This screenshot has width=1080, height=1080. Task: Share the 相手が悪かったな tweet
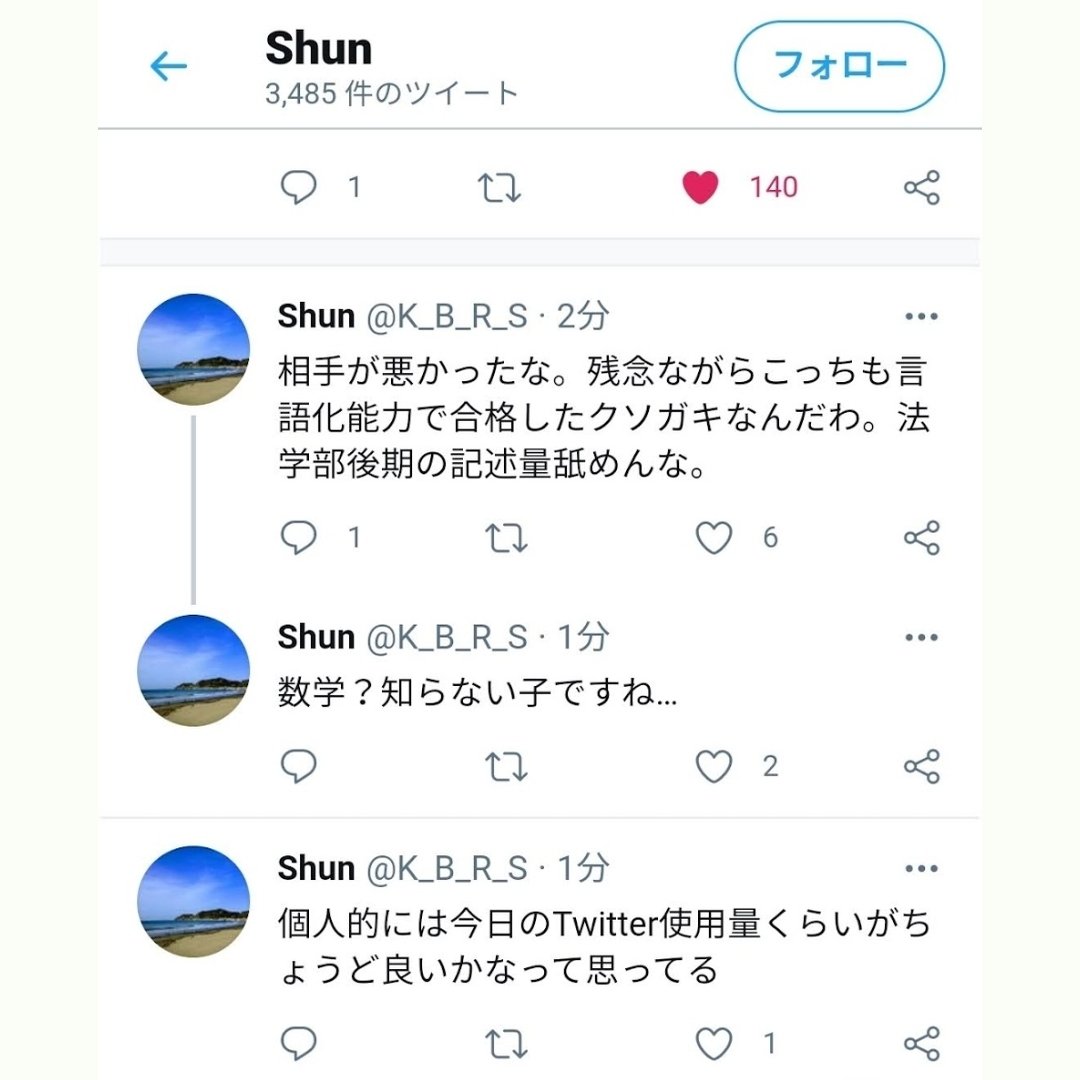(x=922, y=537)
